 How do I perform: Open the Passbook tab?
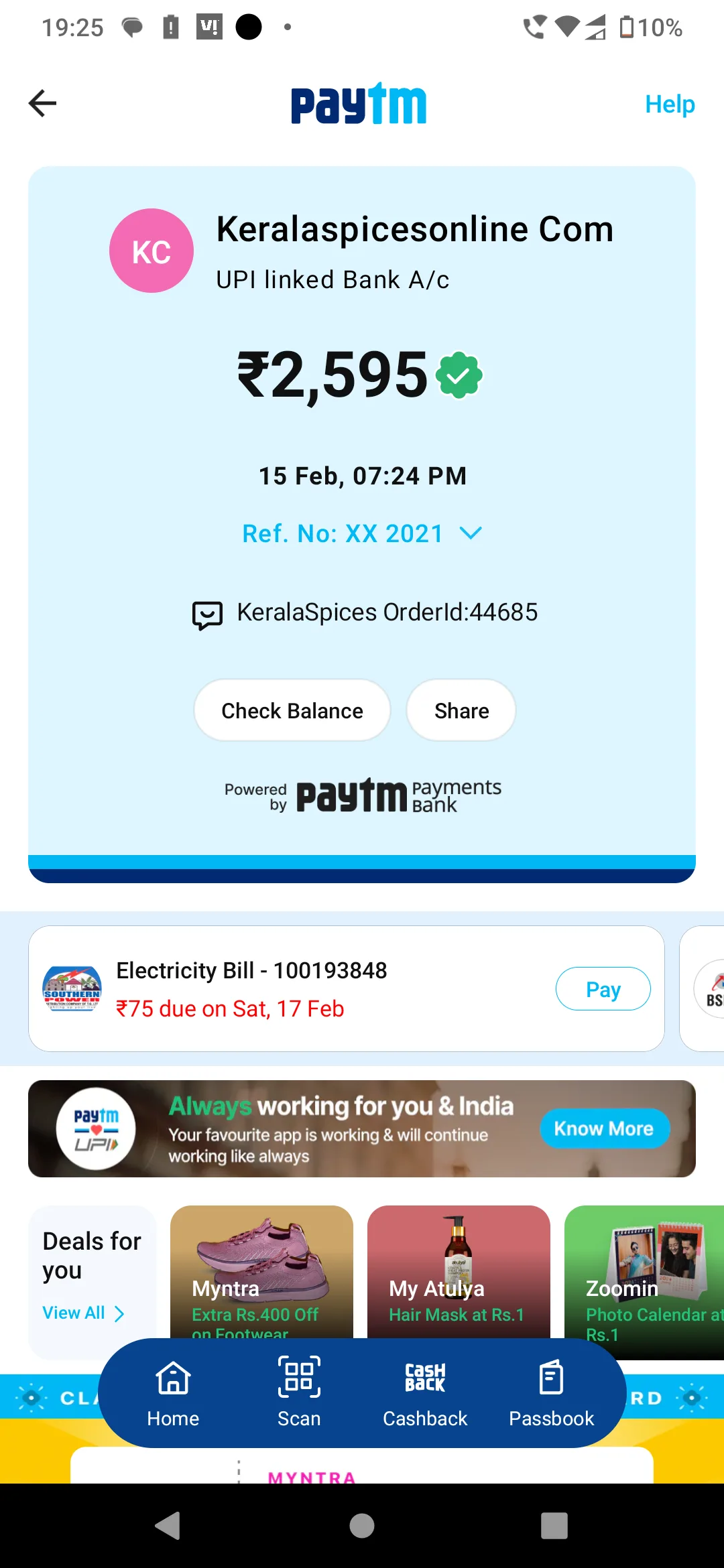[551, 1394]
